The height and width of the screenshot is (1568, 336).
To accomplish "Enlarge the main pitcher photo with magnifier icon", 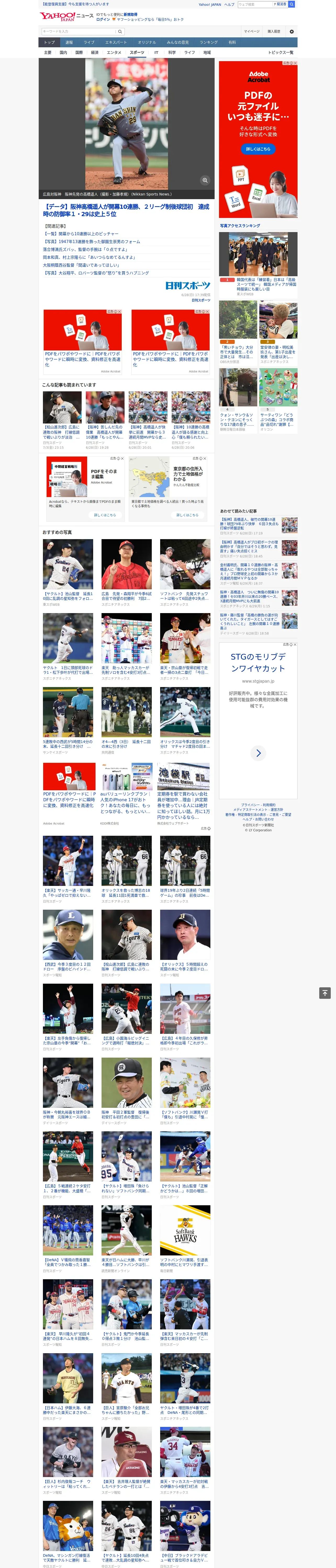I will tap(205, 180).
